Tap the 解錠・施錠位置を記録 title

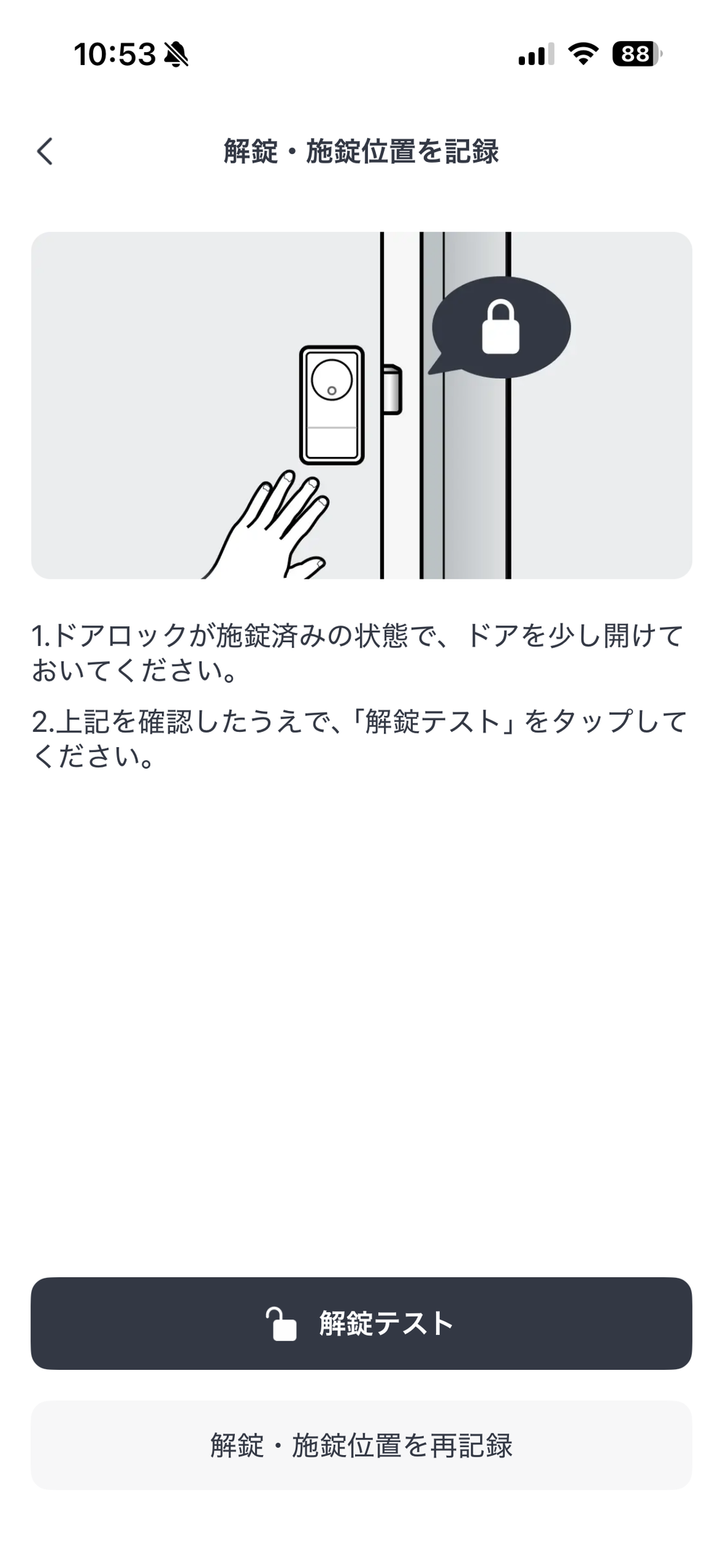361,153
